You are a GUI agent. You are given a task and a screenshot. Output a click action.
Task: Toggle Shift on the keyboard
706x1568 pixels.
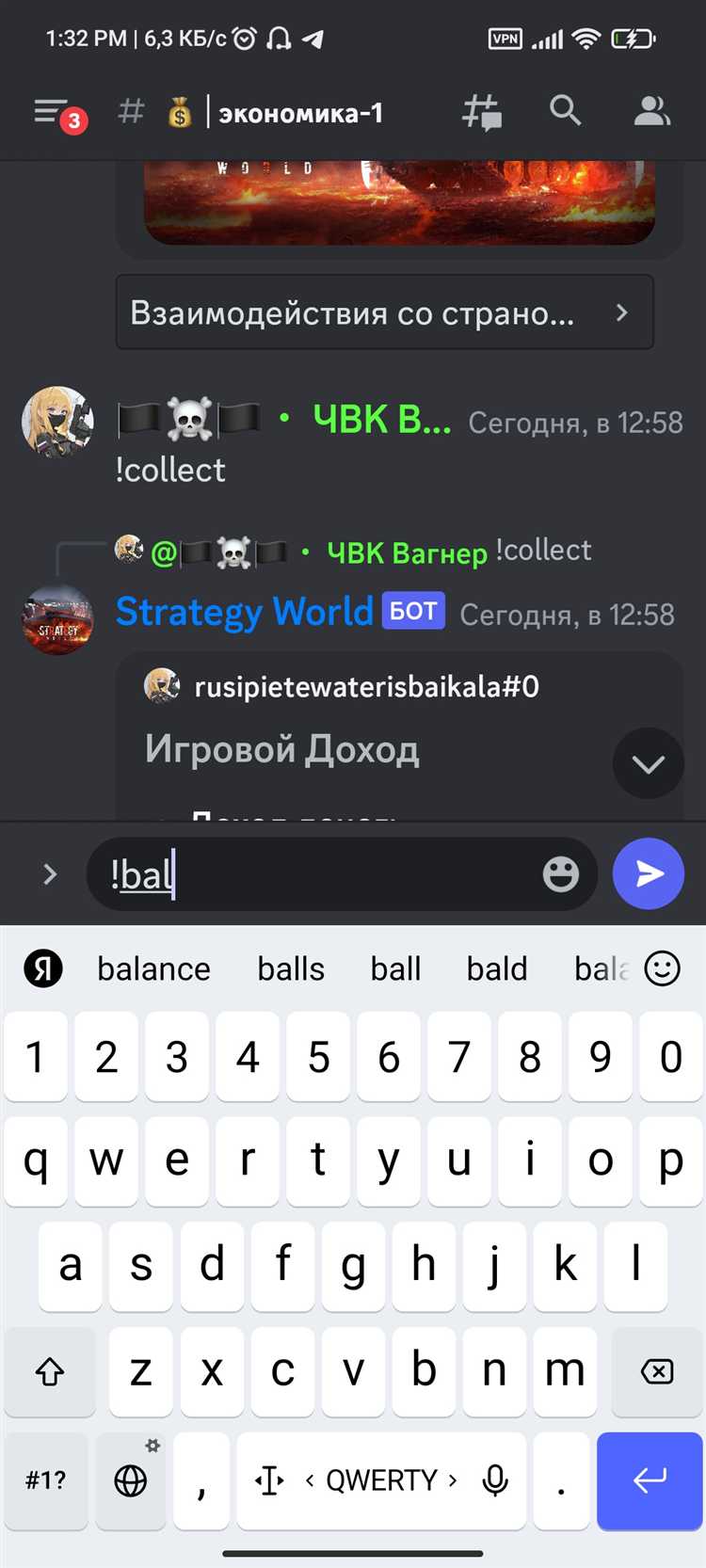pos(49,1372)
